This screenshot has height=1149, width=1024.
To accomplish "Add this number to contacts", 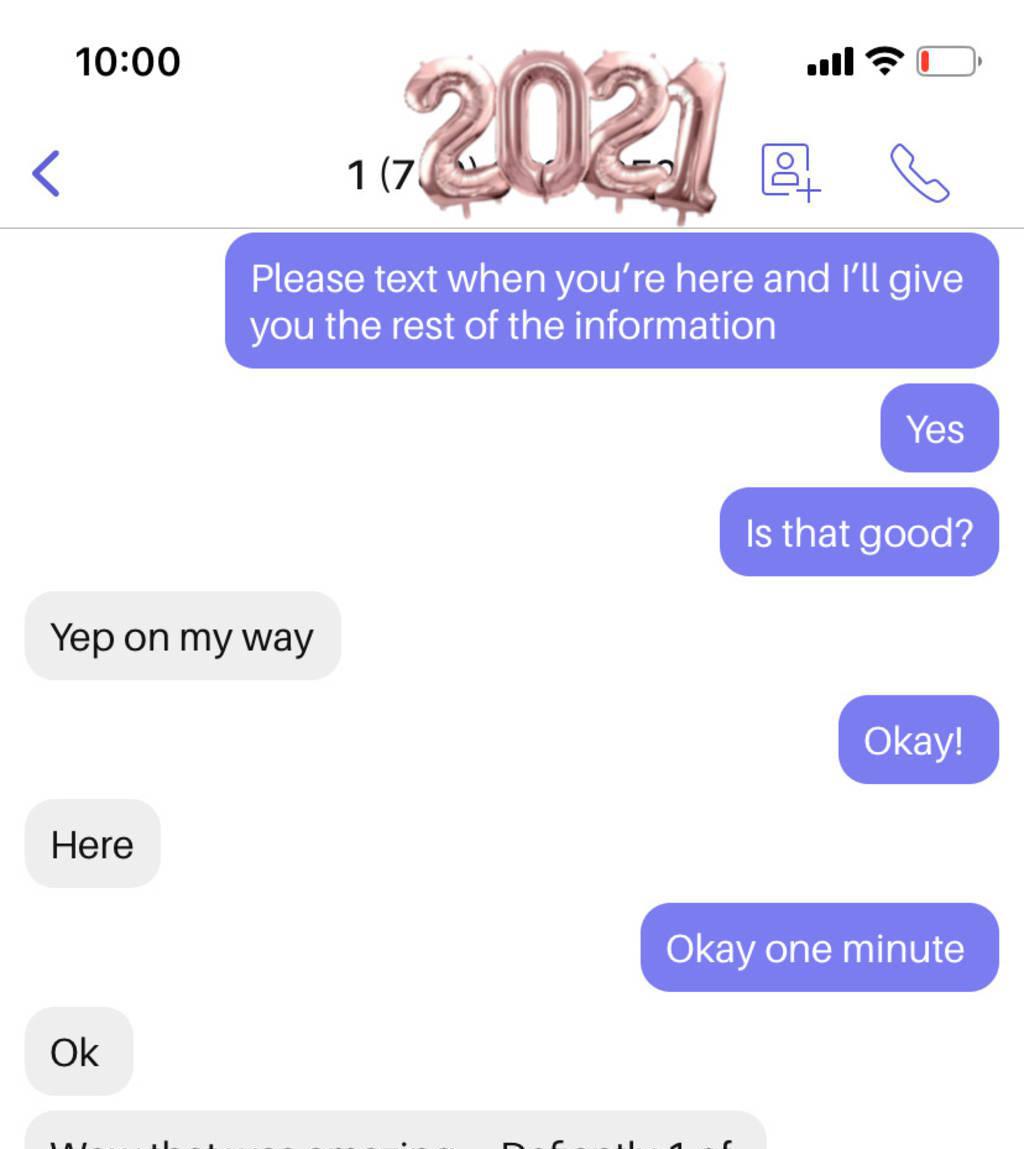I will tap(790, 173).
